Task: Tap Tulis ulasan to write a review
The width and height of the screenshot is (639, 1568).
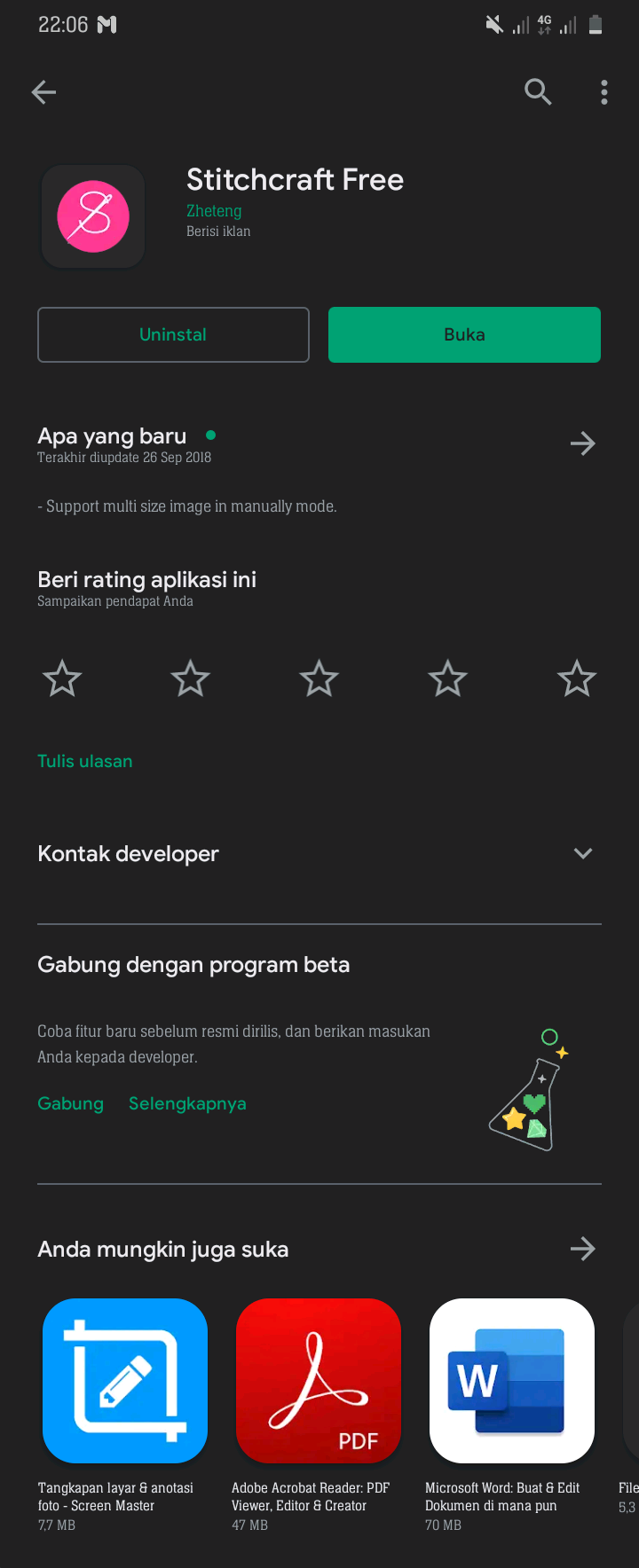Action: pyautogui.click(x=85, y=761)
